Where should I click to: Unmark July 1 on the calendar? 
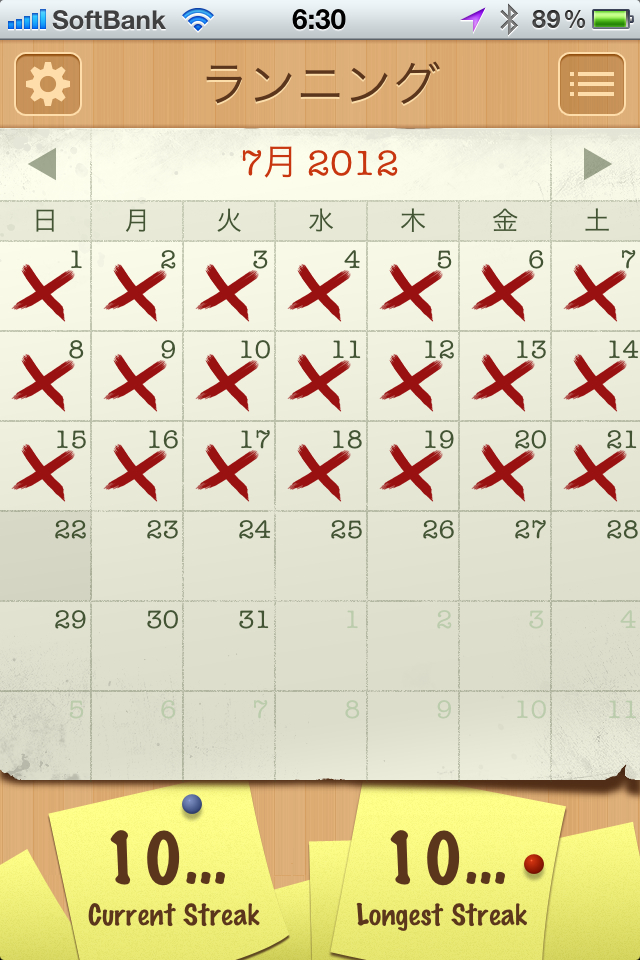tap(45, 287)
